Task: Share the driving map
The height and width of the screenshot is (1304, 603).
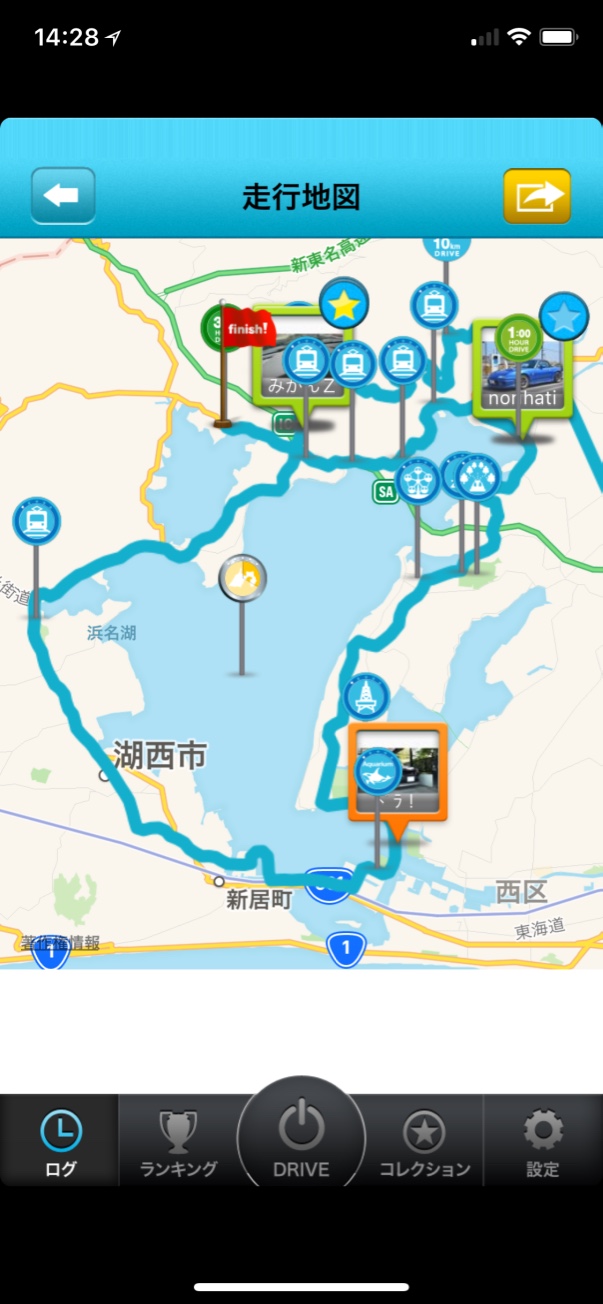Action: 537,195
